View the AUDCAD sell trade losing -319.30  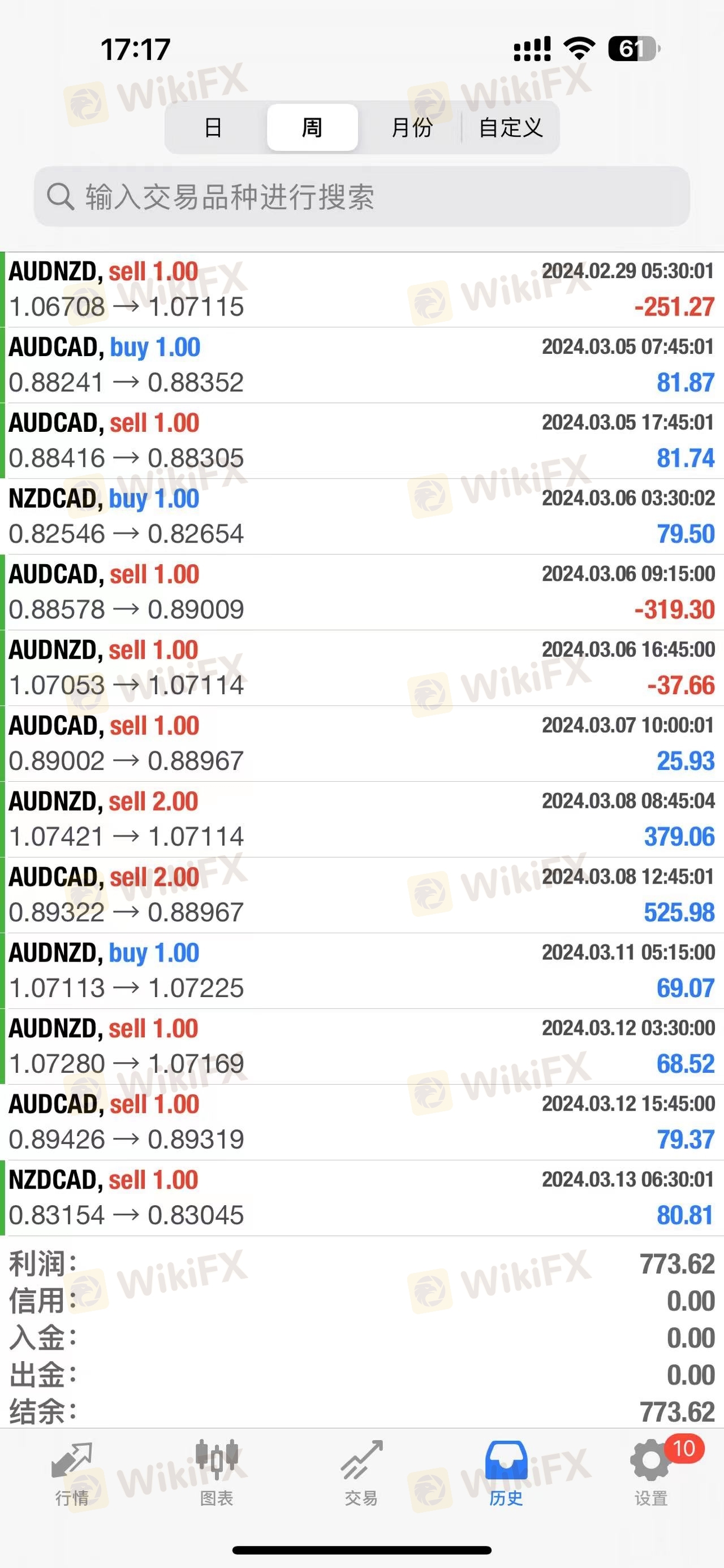point(361,592)
